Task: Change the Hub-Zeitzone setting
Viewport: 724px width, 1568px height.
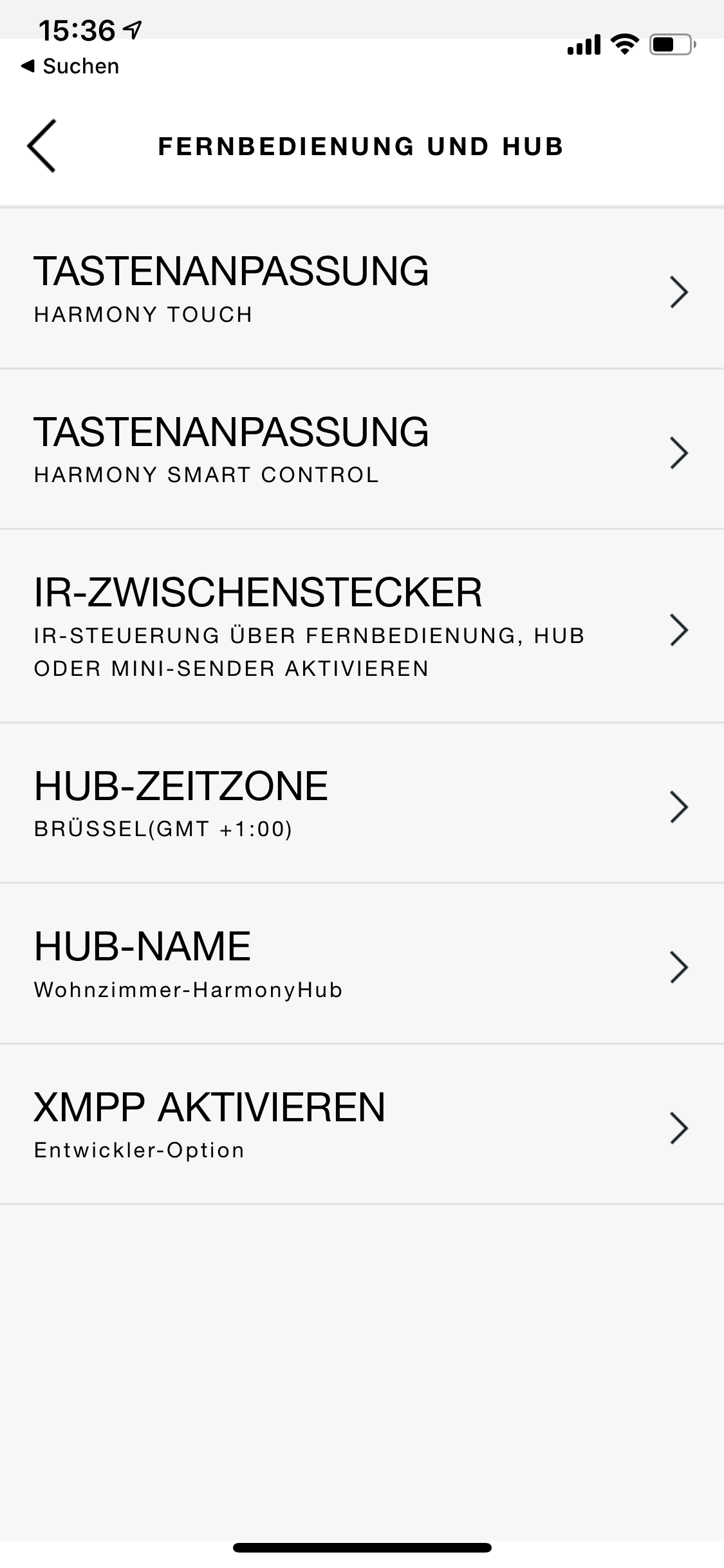Action: tap(360, 803)
